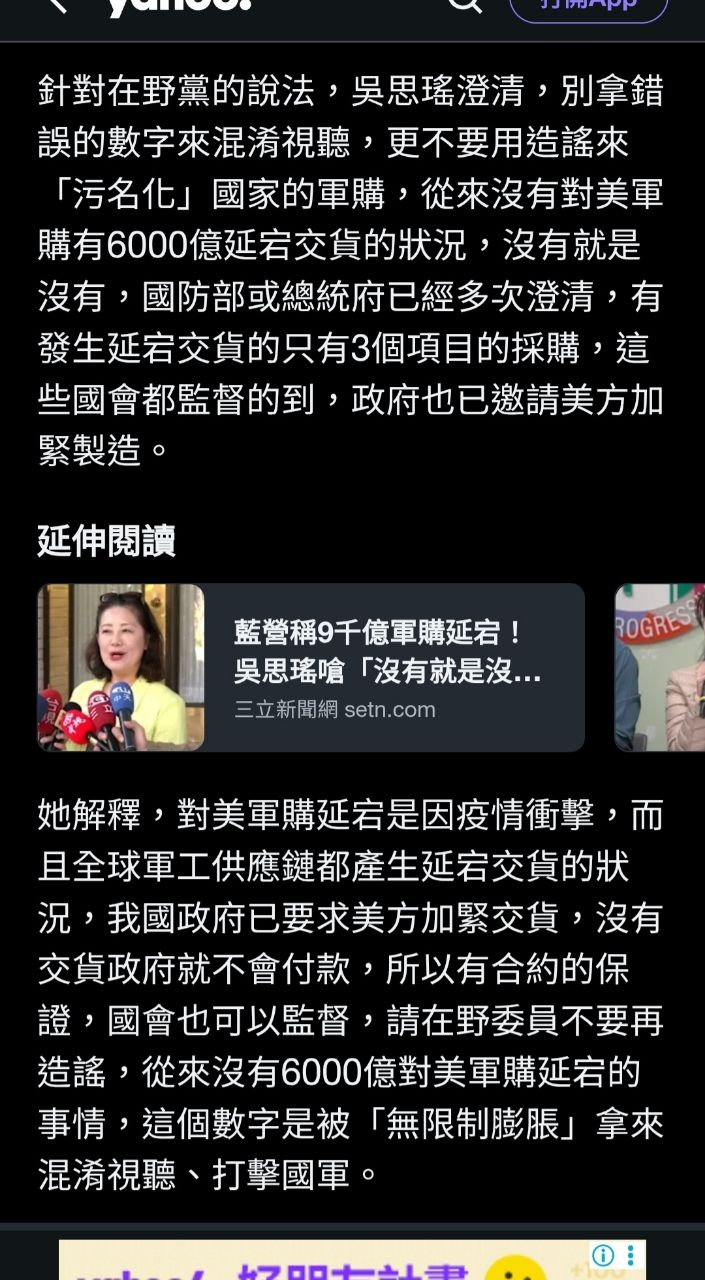Open the ad info icon
This screenshot has width=705, height=1280.
603,1256
